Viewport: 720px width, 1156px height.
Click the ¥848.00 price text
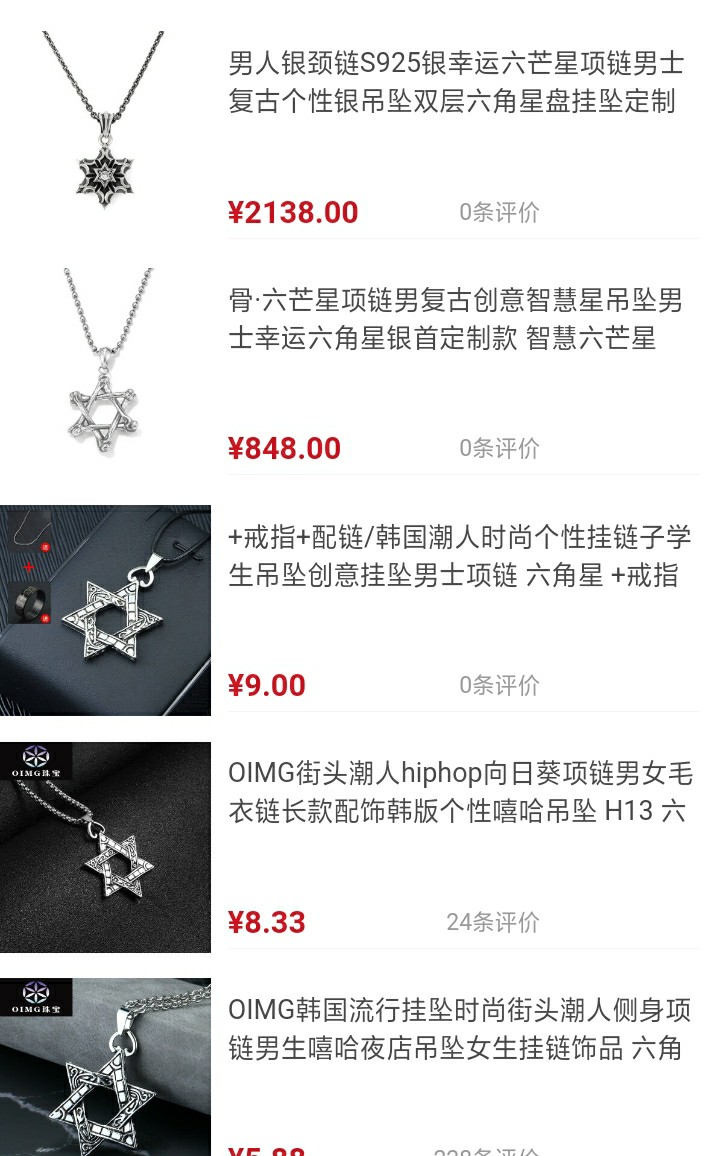pyautogui.click(x=283, y=448)
